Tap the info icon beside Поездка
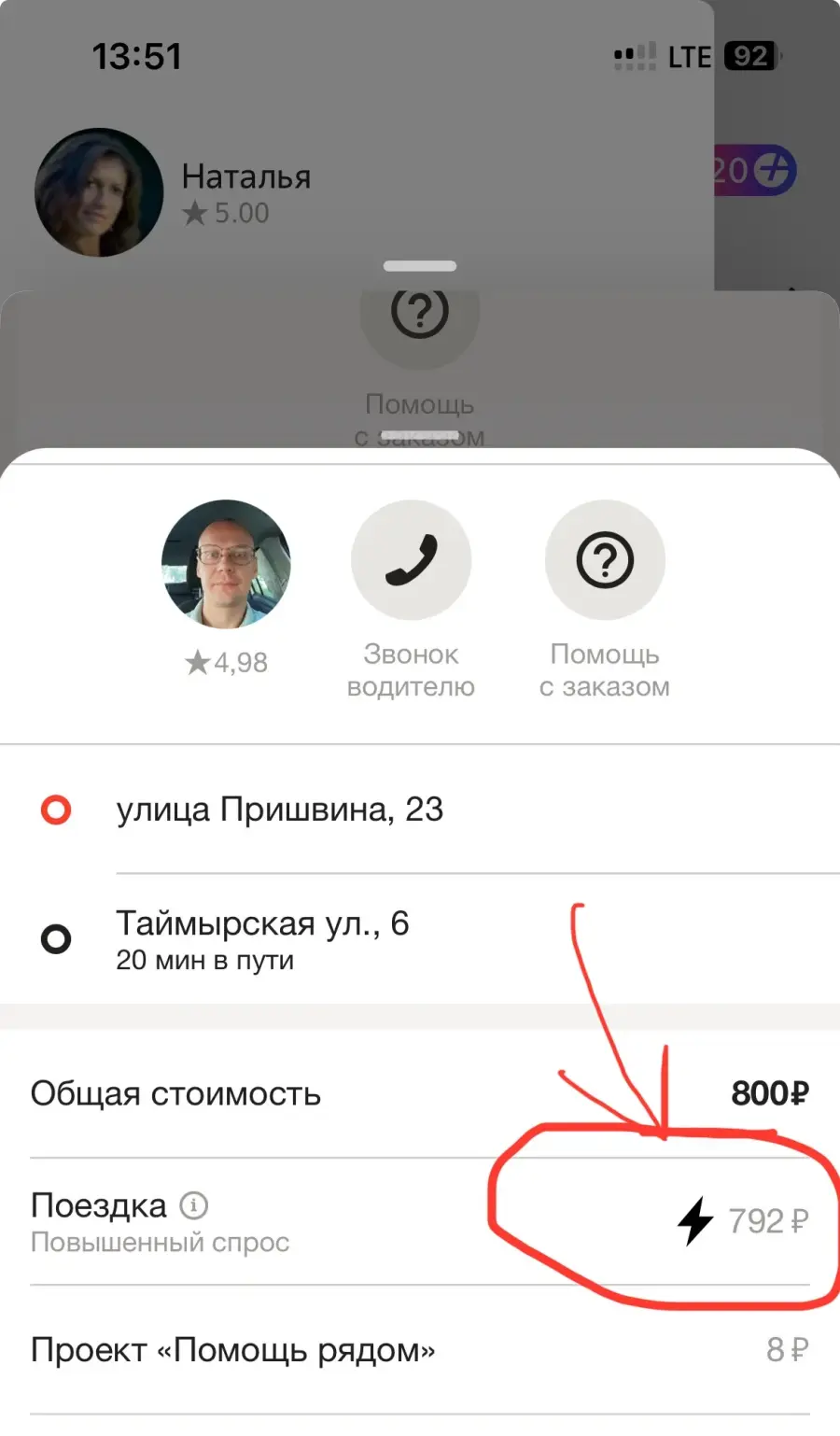Image resolution: width=840 pixels, height=1436 pixels. click(x=194, y=1205)
